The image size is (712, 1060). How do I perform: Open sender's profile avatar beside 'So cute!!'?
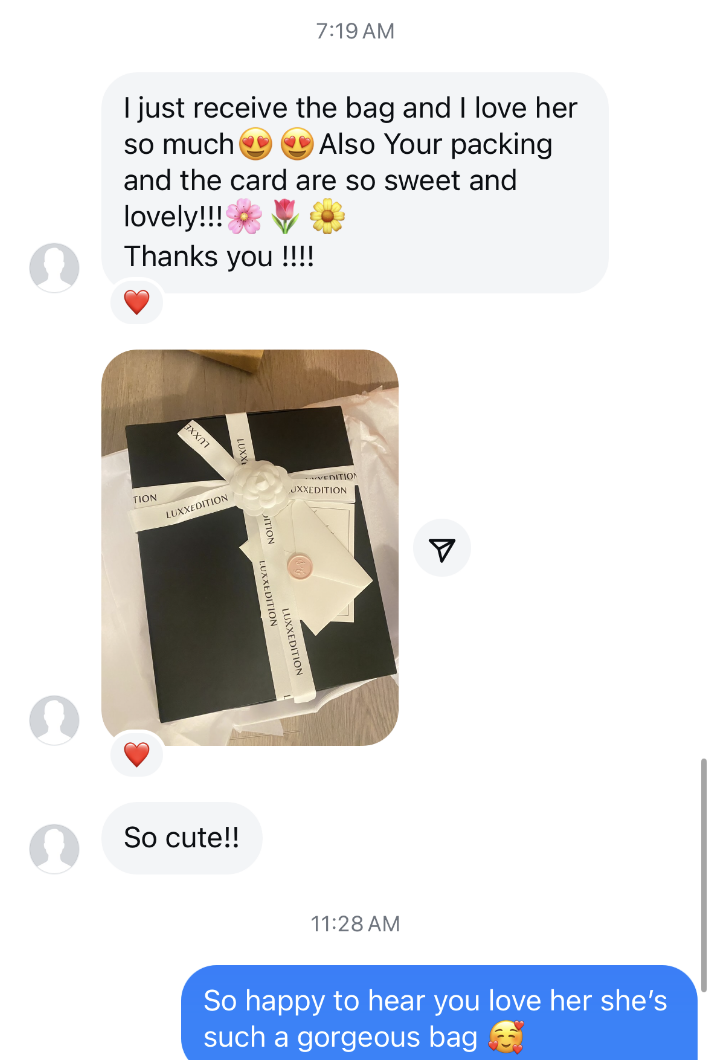tap(54, 847)
